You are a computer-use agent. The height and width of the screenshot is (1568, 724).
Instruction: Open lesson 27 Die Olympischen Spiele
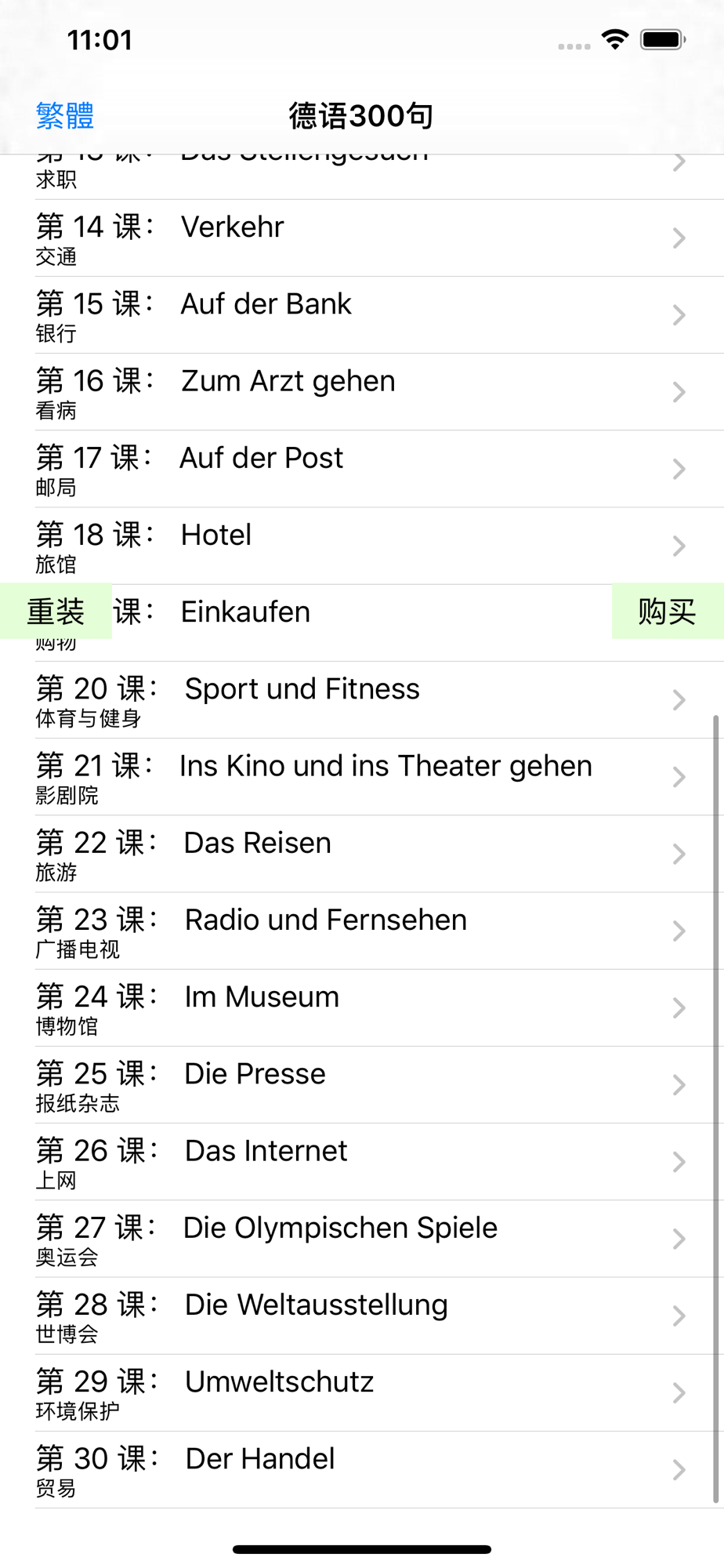coord(360,1237)
